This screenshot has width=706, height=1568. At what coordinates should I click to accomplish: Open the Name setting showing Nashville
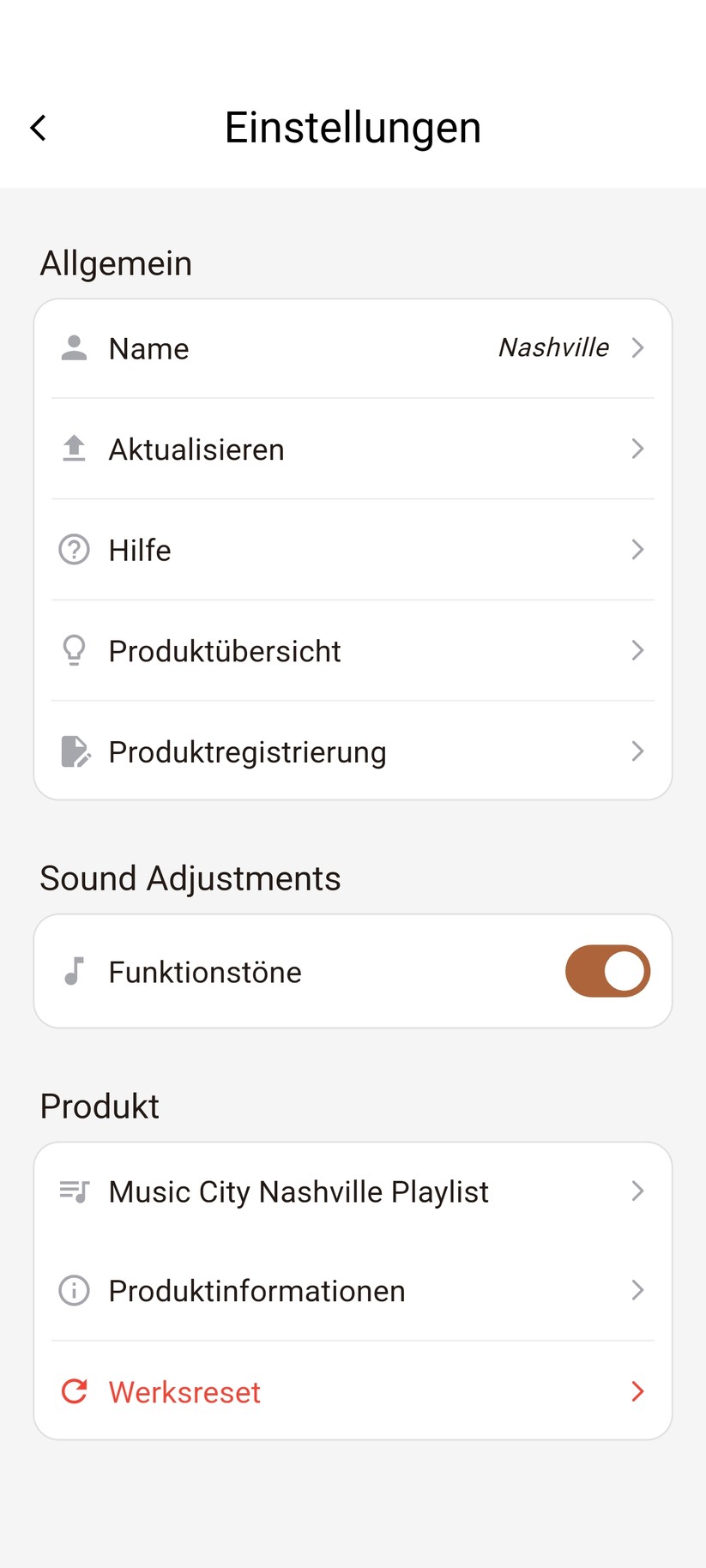(353, 348)
